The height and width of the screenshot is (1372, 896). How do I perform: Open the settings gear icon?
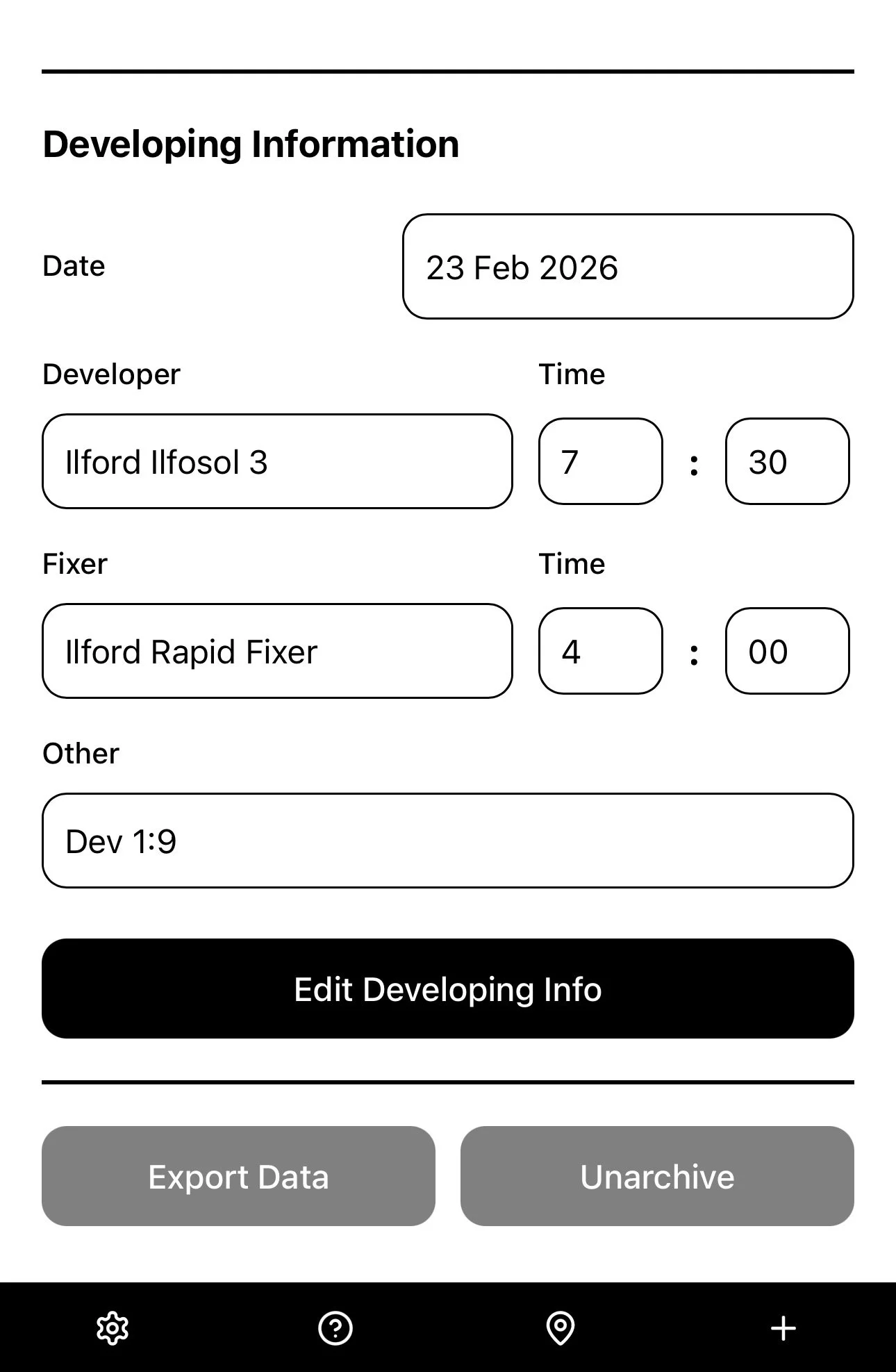click(112, 1328)
